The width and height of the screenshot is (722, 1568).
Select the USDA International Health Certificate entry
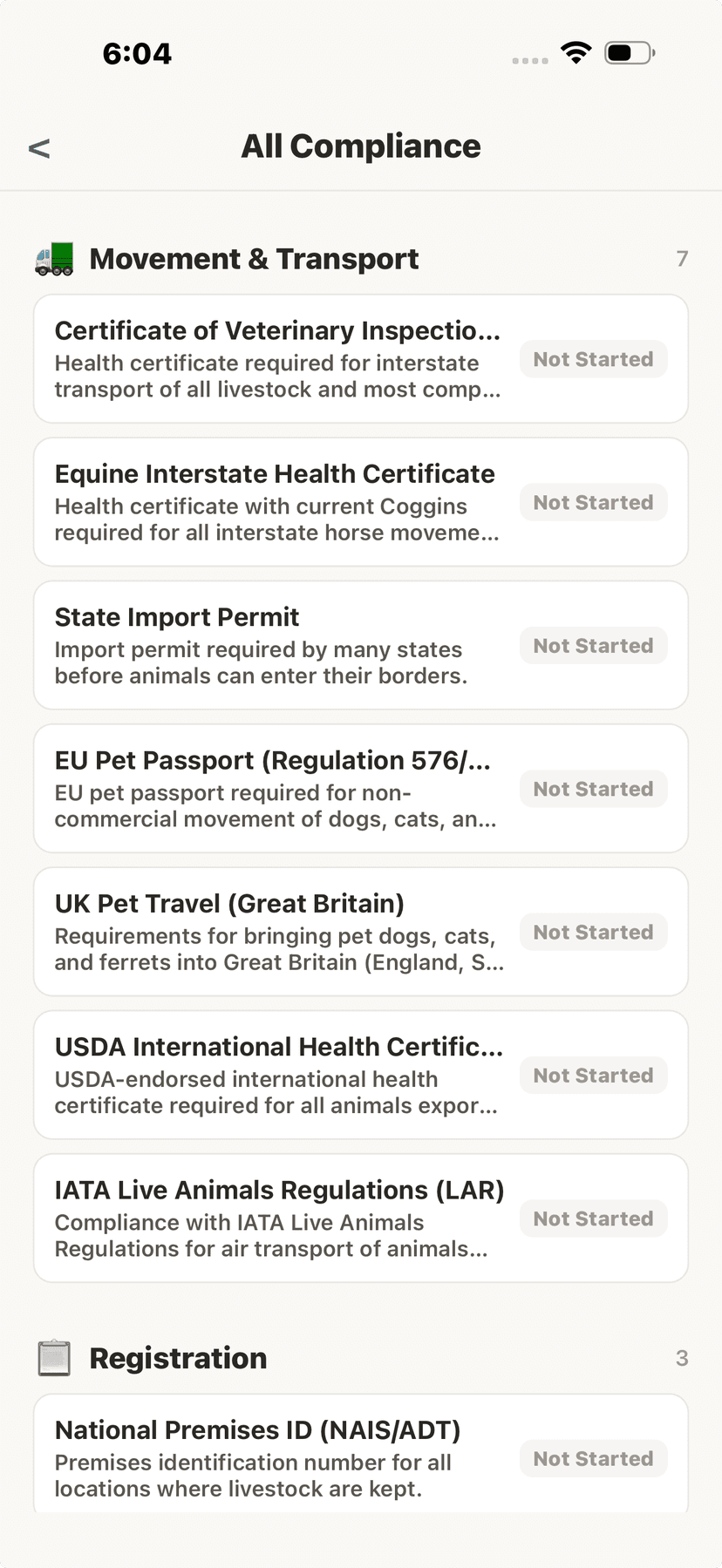click(279, 1075)
